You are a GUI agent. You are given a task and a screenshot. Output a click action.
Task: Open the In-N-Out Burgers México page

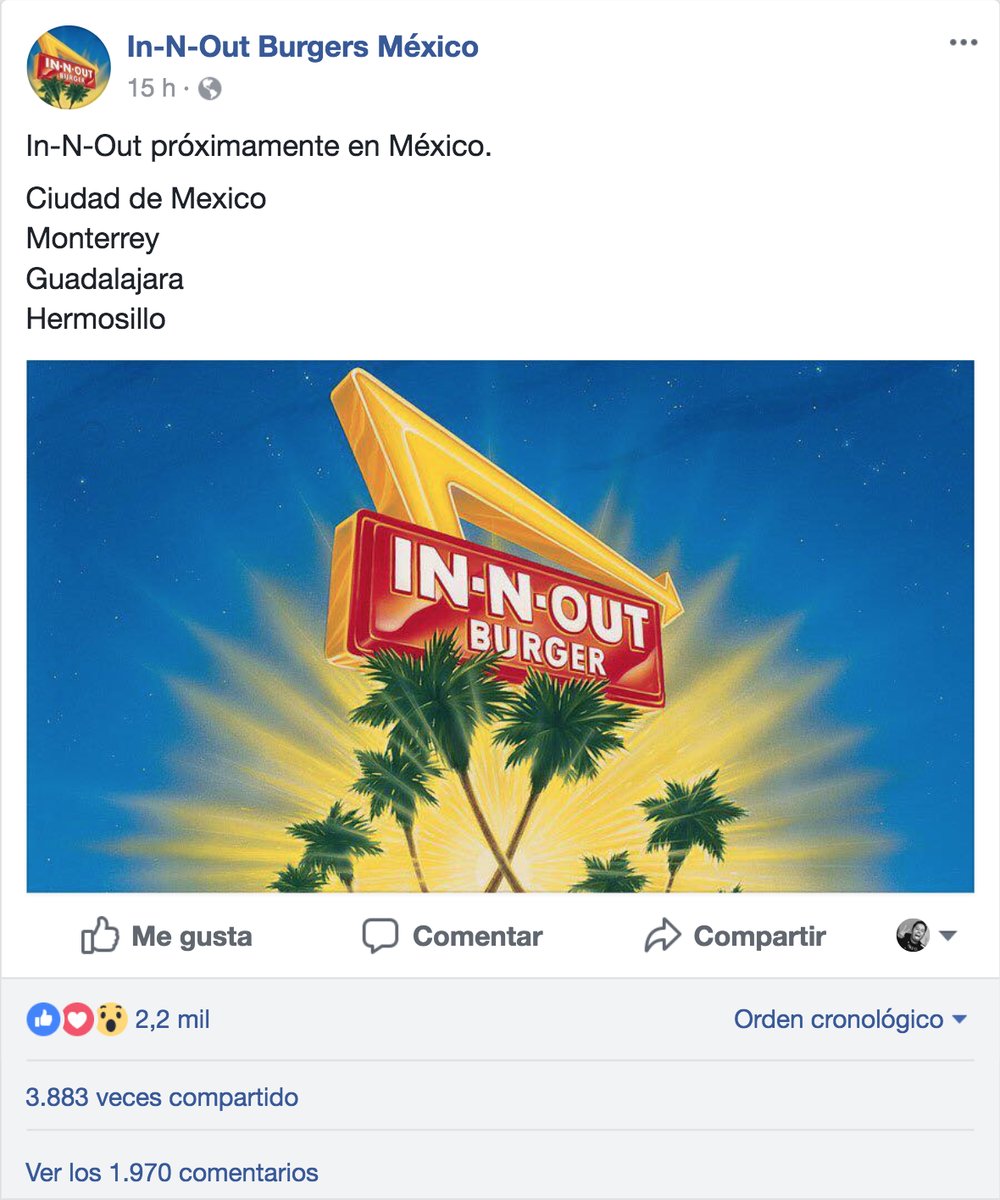coord(302,44)
